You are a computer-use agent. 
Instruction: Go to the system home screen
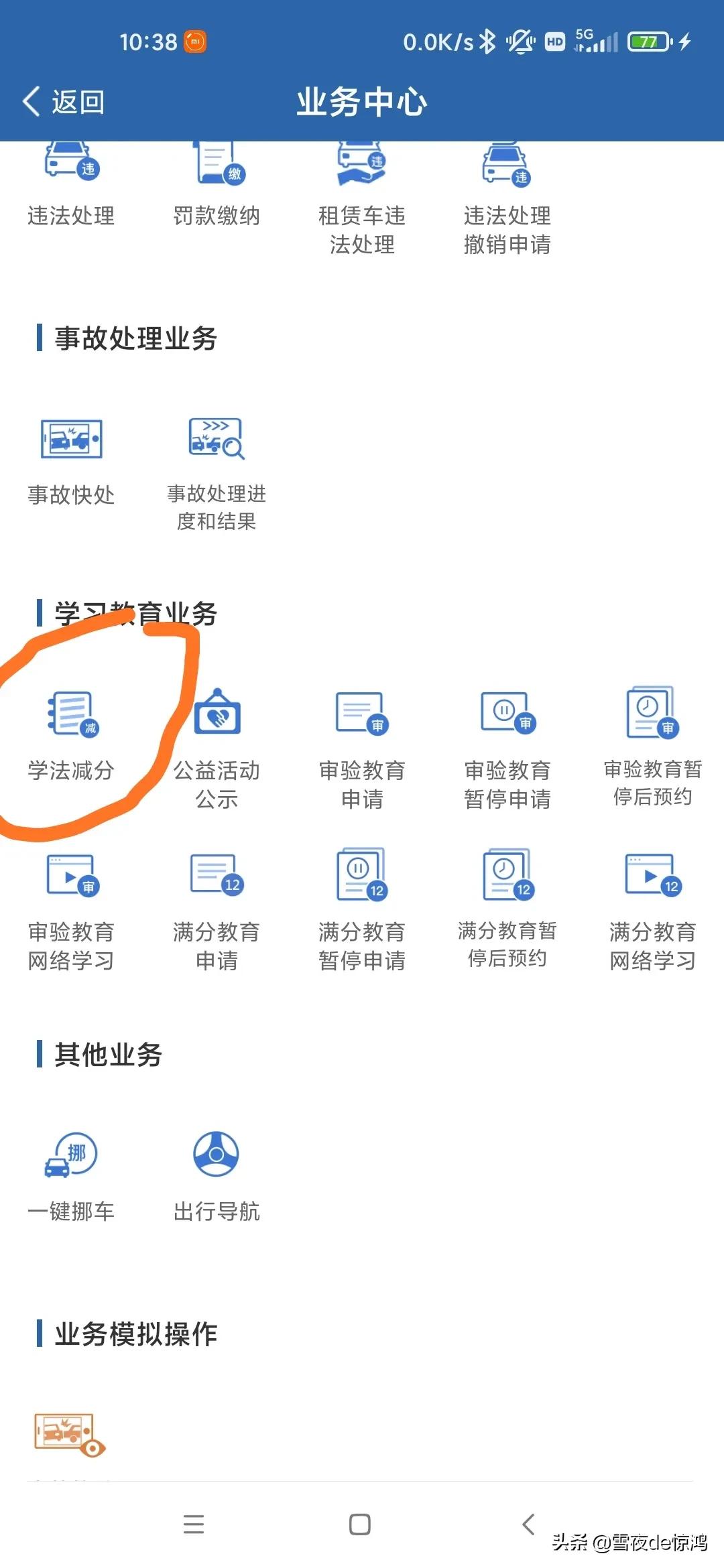point(360,1524)
